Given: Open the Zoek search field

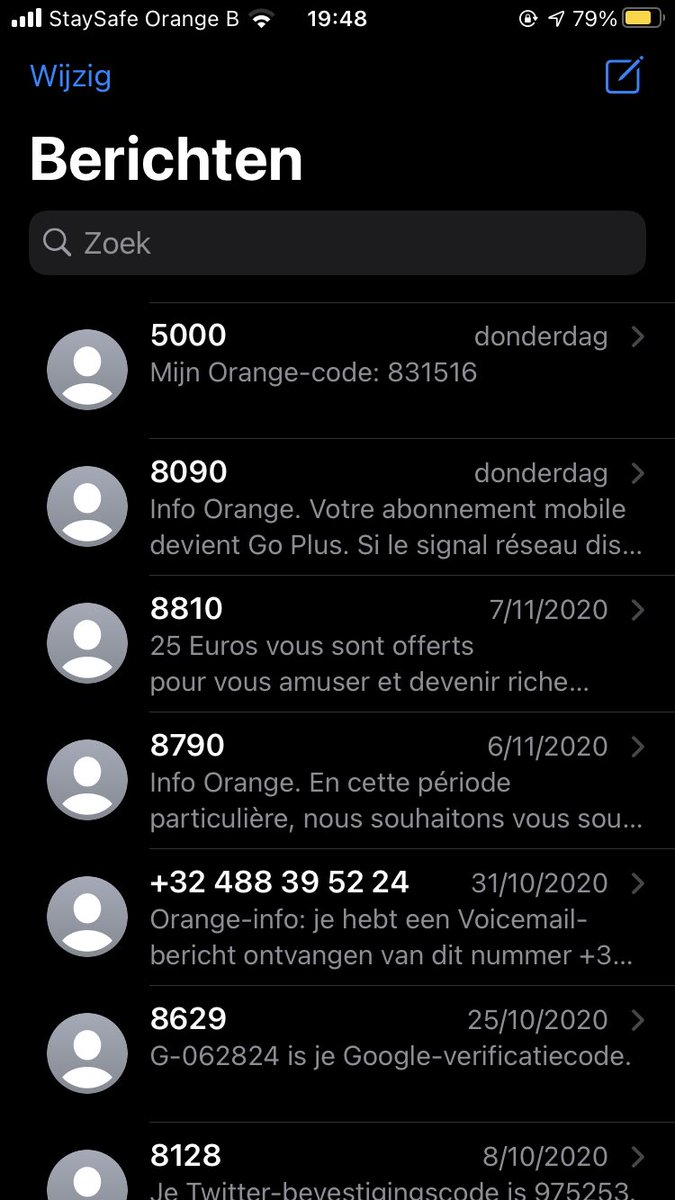Looking at the screenshot, I should [337, 242].
